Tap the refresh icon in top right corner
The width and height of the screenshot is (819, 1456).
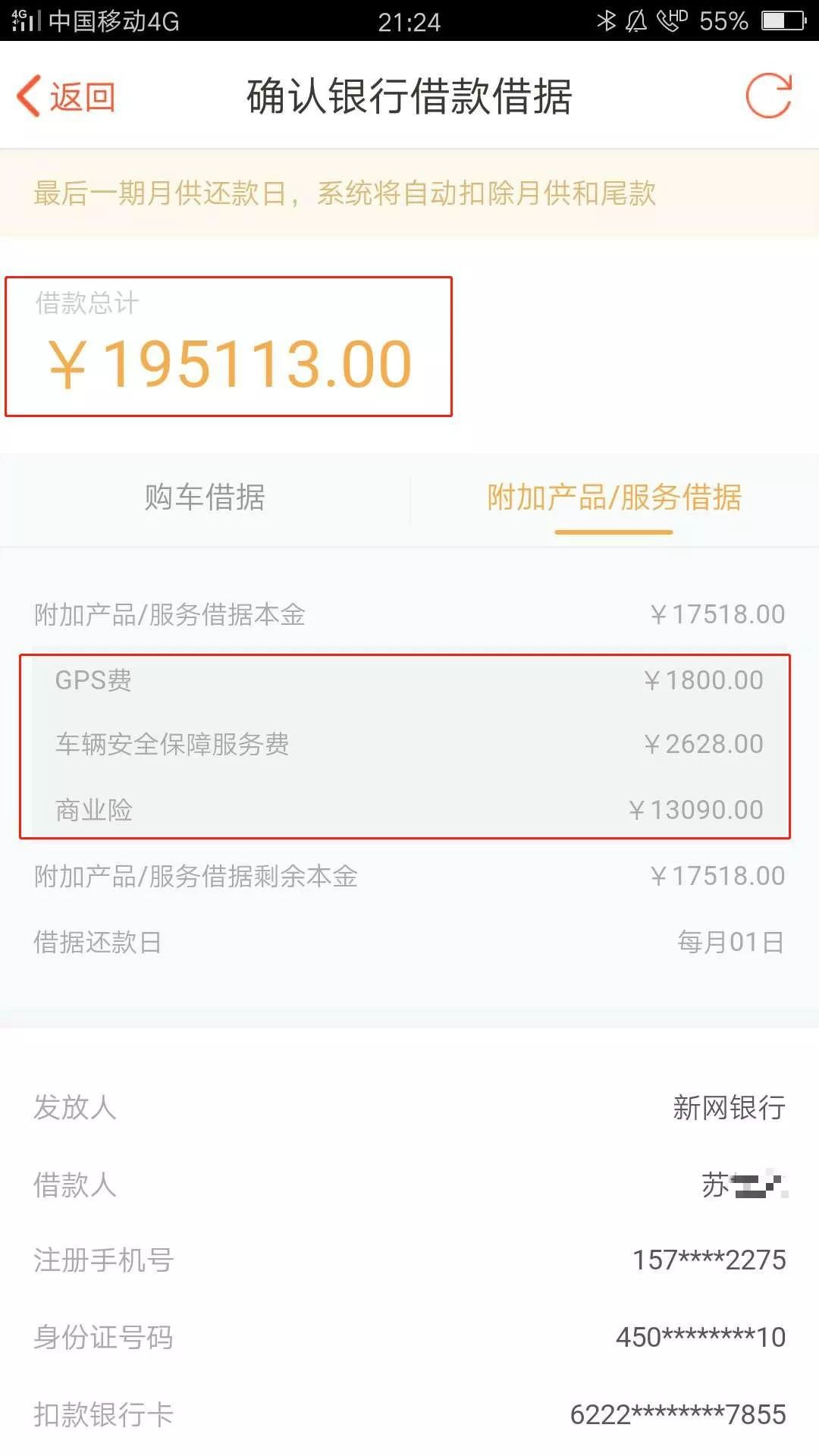[768, 93]
